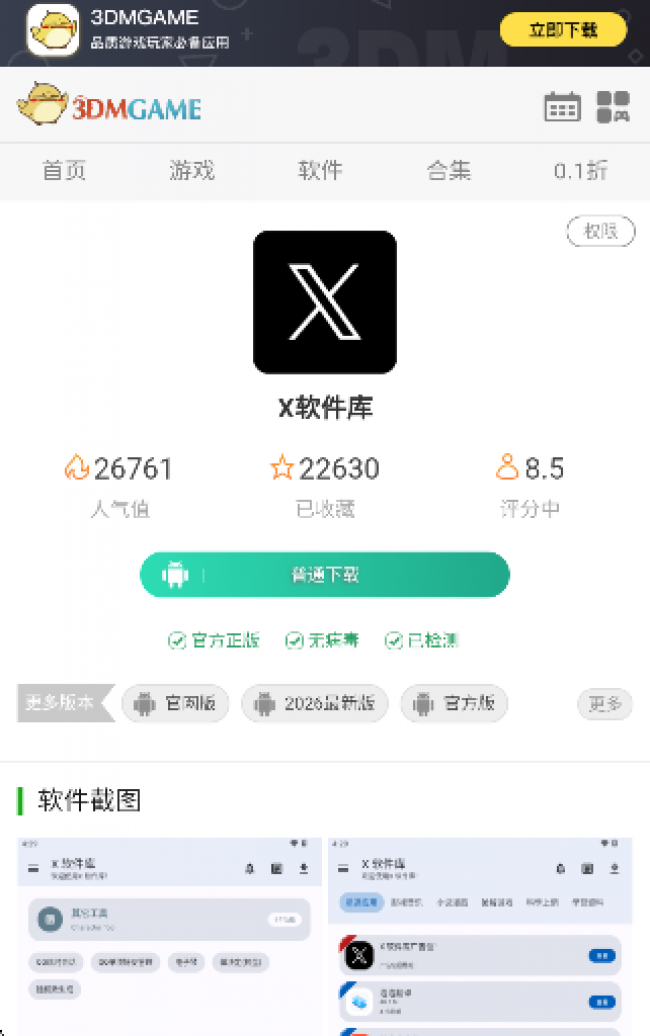Start 普通下载 for X软件库
Screen dimensions: 650x1036
pos(325,575)
